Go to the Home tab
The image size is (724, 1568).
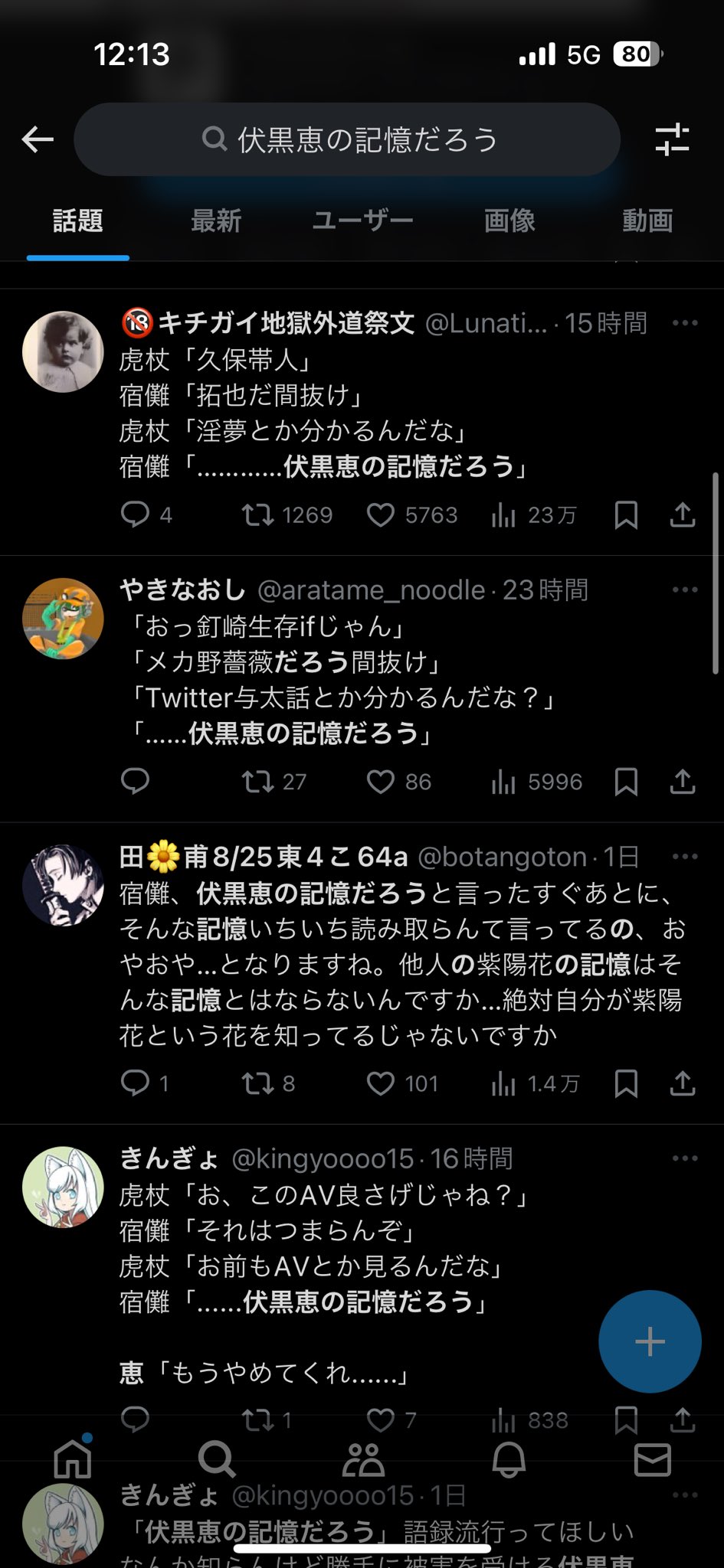(x=74, y=1459)
